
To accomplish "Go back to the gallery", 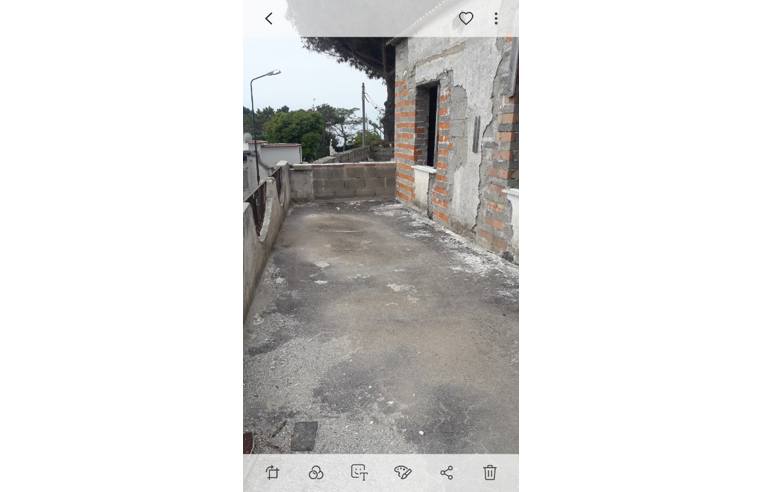I will point(268,18).
